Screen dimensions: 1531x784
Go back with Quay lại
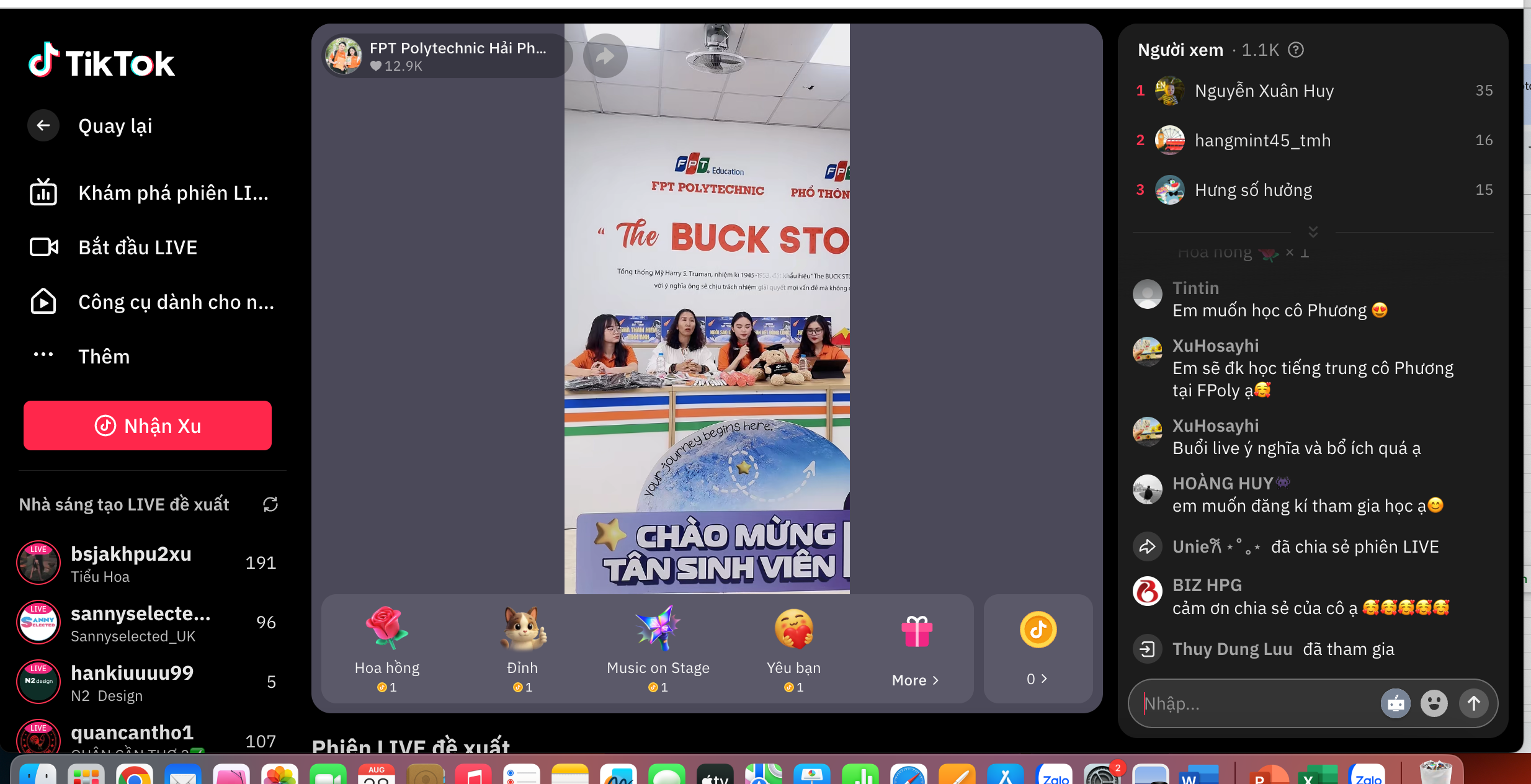(x=91, y=126)
